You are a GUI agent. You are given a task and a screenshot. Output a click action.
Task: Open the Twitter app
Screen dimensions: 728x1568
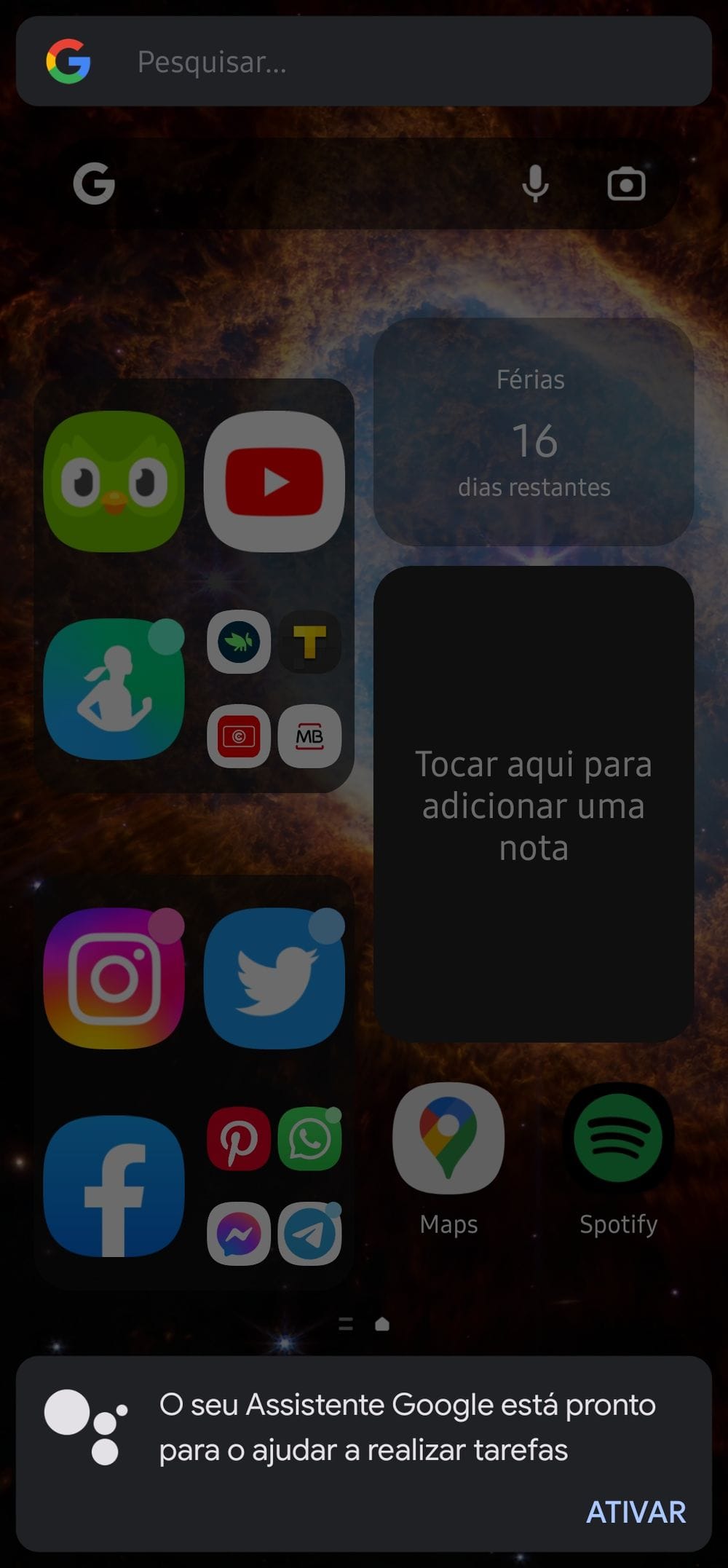274,978
